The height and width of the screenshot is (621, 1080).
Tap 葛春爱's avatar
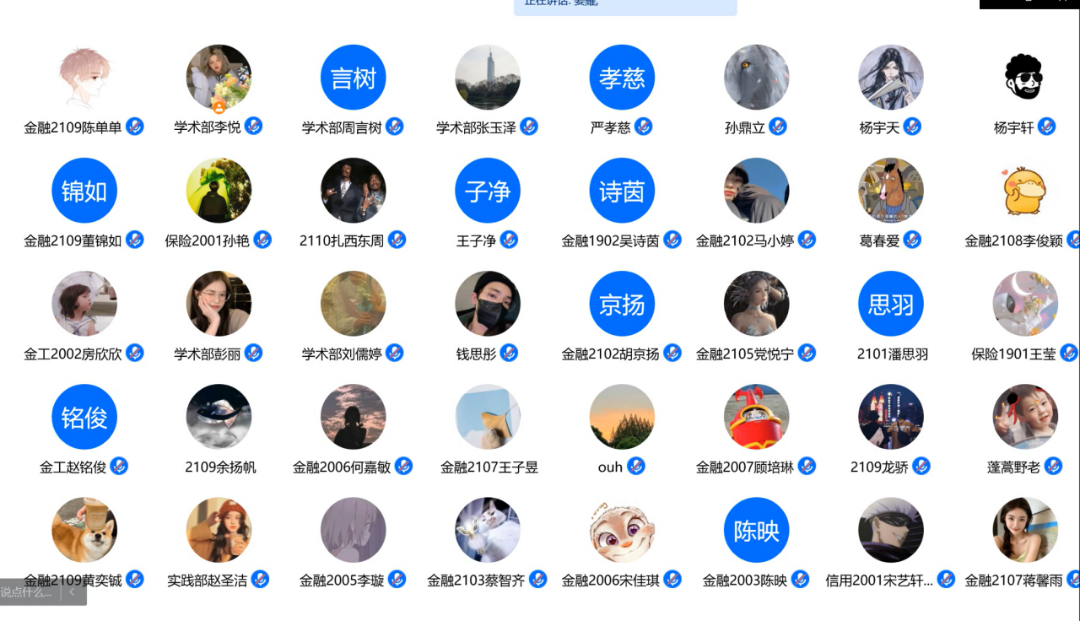pos(890,191)
